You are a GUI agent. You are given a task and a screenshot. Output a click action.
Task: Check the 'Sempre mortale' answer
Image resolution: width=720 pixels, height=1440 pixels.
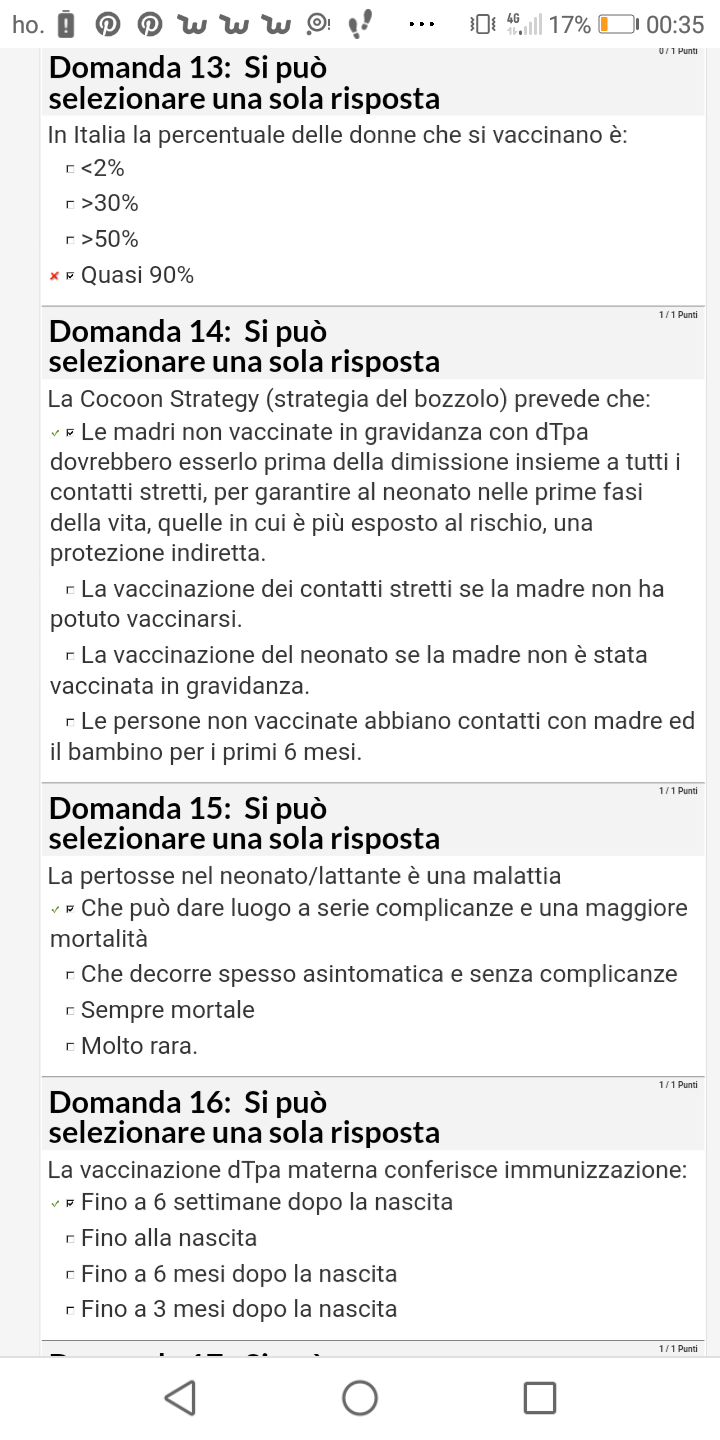point(70,1012)
